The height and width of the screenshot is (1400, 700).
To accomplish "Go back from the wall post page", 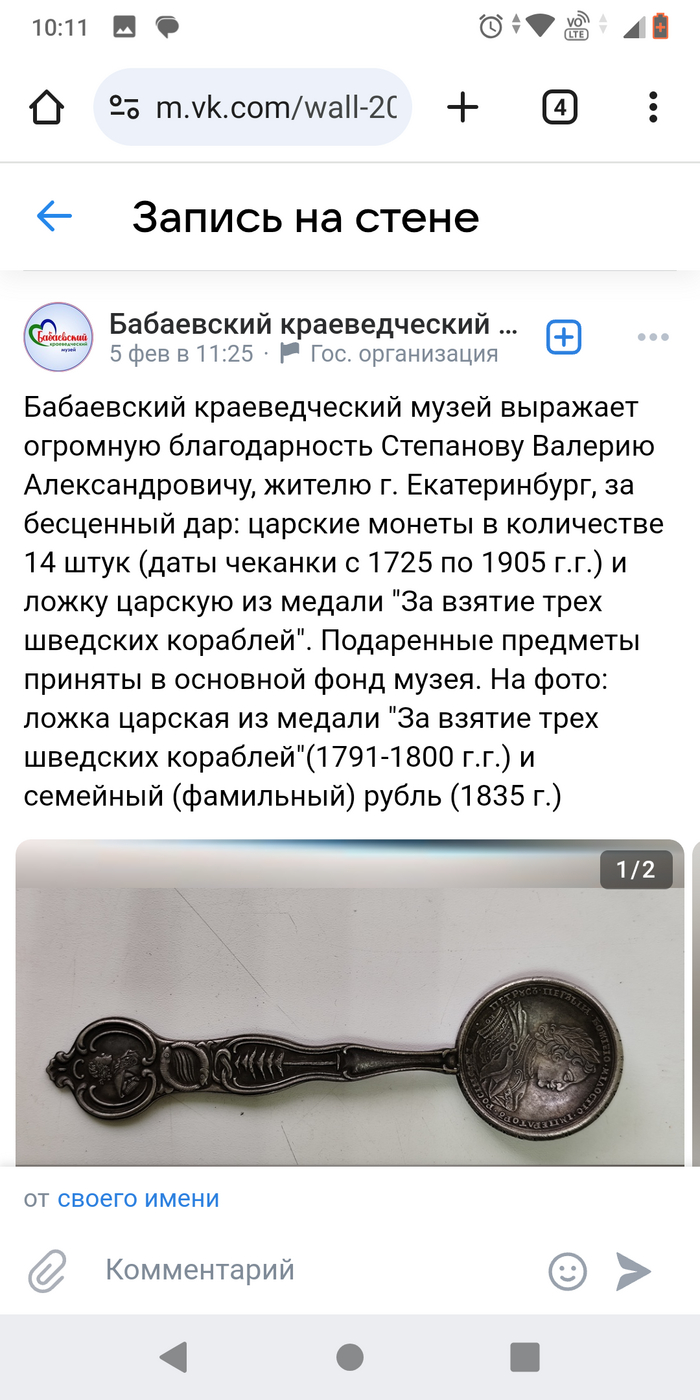I will tap(54, 216).
